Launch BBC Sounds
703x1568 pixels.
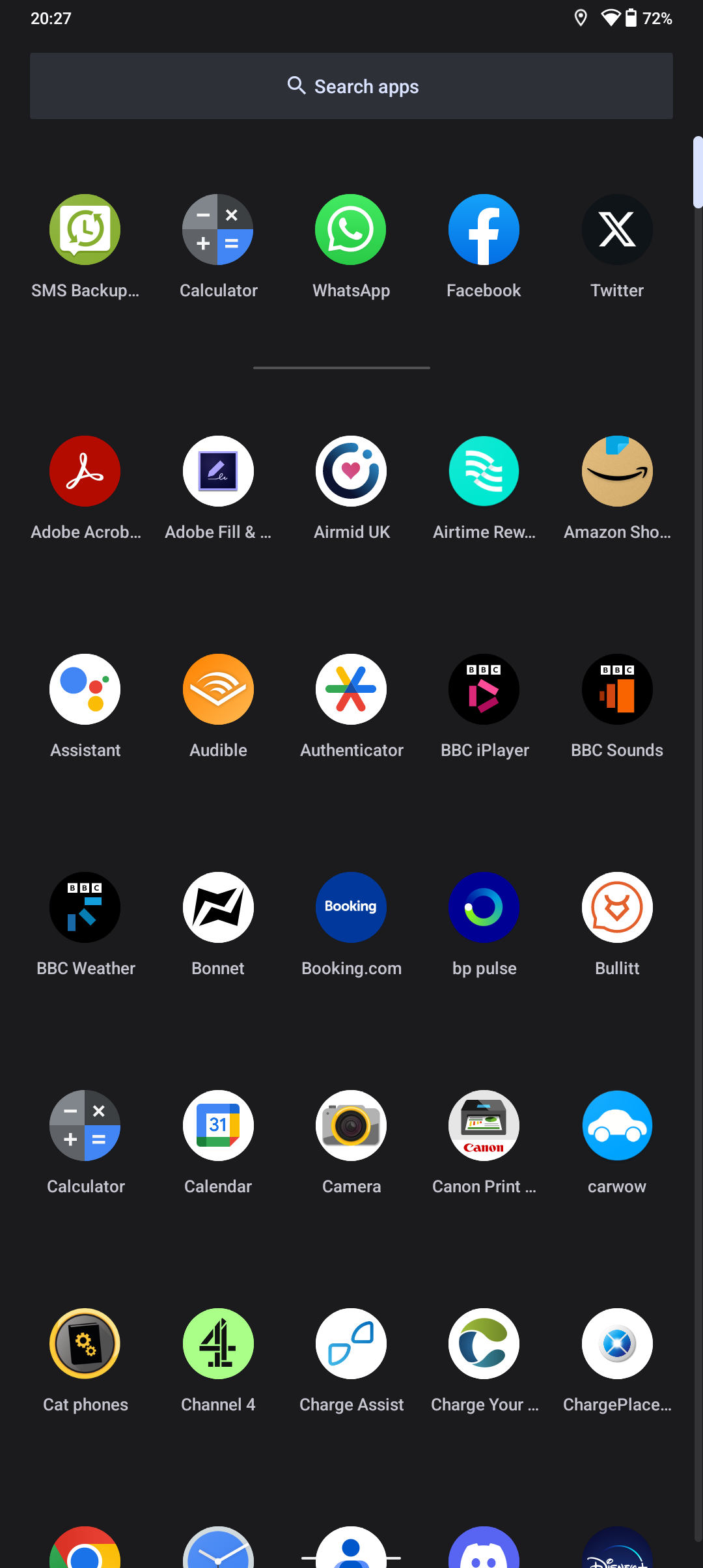616,690
